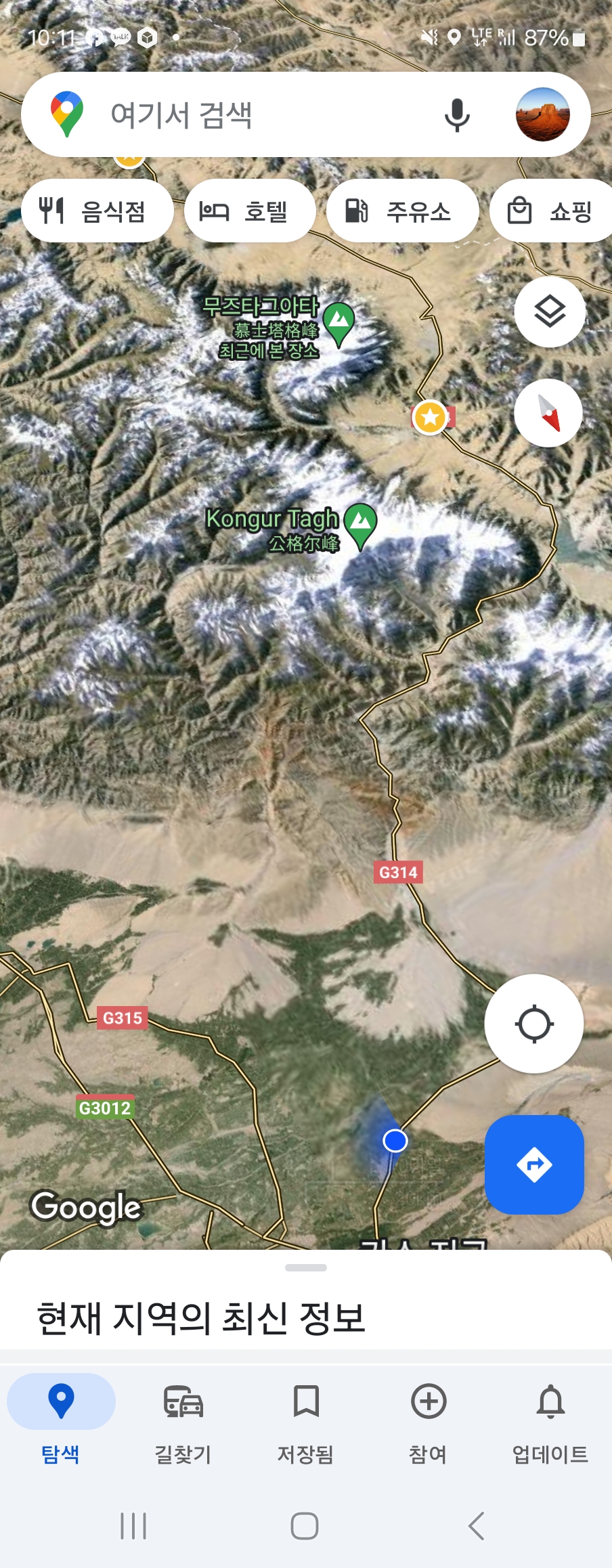Select the 호텔 chip
This screenshot has width=612, height=1568.
249,211
